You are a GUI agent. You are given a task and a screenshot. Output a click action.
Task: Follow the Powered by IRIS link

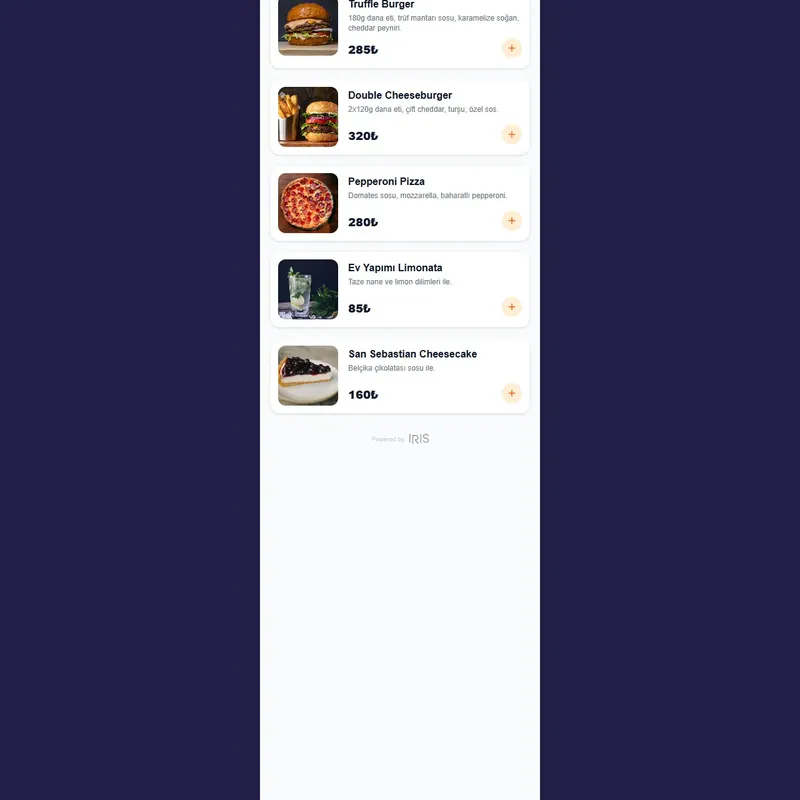[x=401, y=439]
